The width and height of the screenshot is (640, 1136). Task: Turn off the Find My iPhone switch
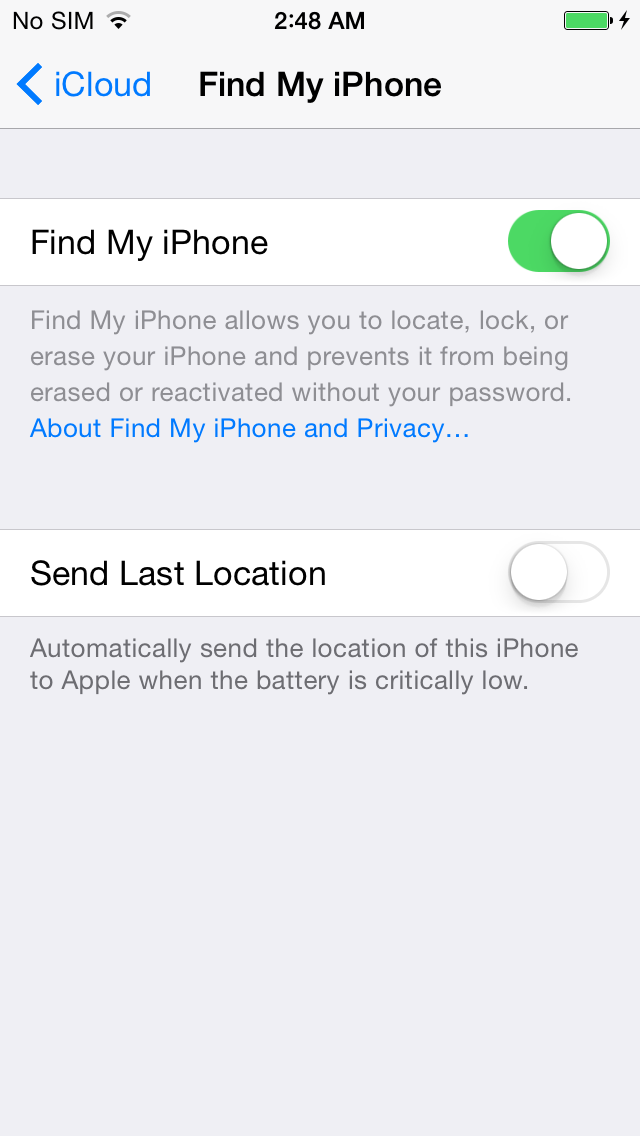tap(558, 242)
